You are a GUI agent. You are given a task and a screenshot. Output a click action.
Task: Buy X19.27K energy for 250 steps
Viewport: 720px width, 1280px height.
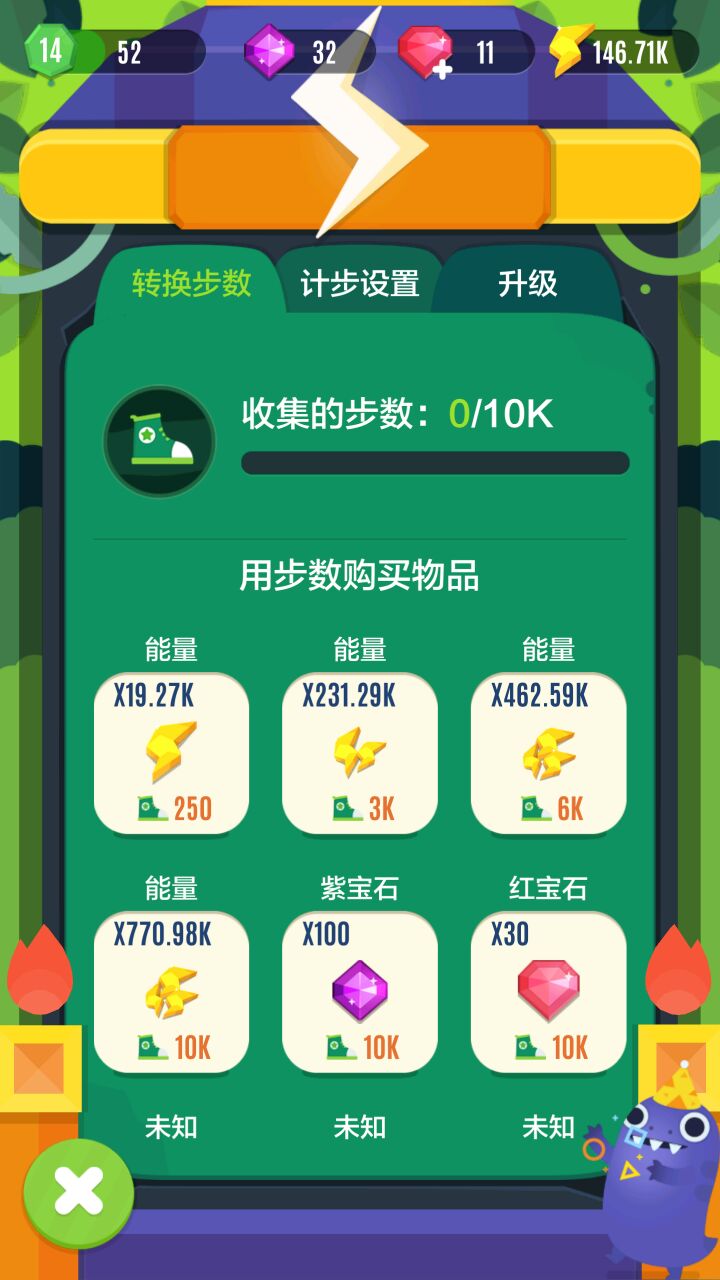(171, 753)
